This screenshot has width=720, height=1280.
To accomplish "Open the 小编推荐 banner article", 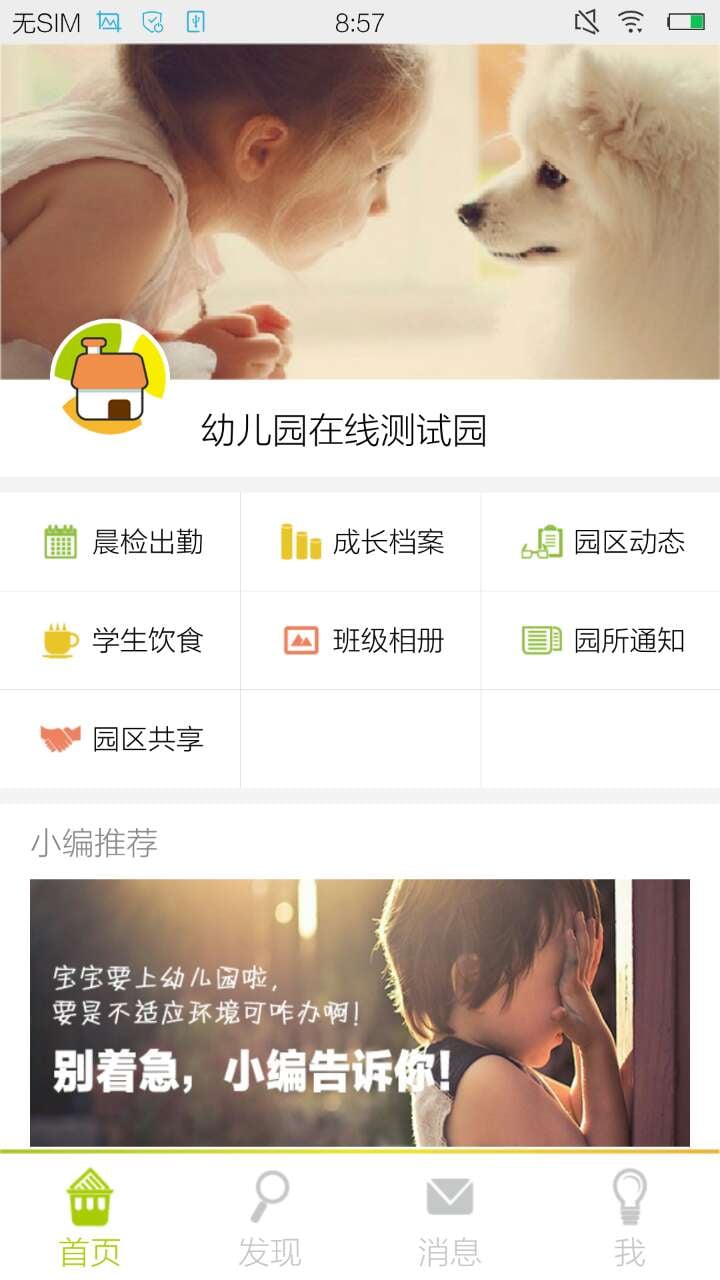I will [360, 1012].
